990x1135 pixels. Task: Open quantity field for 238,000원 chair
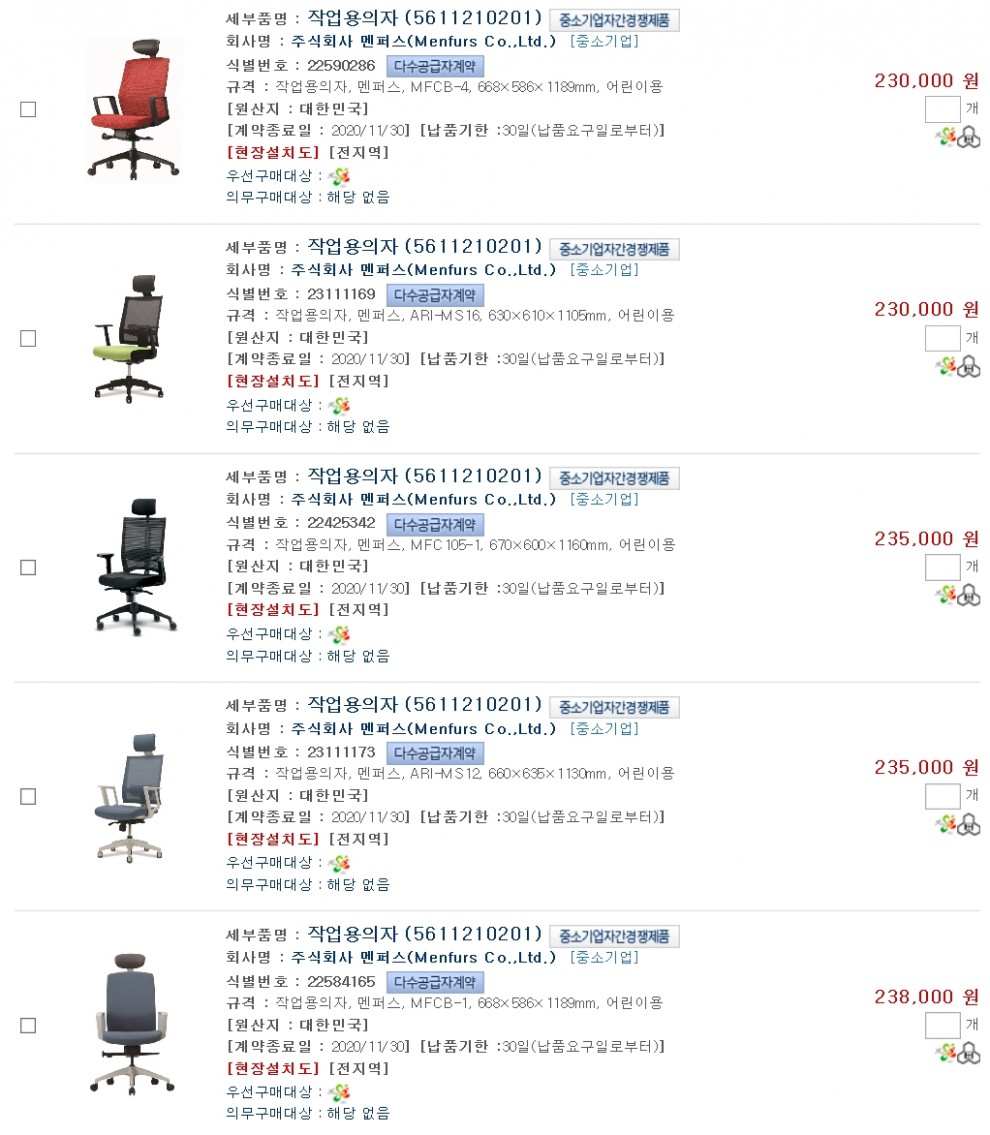pyautogui.click(x=942, y=1025)
